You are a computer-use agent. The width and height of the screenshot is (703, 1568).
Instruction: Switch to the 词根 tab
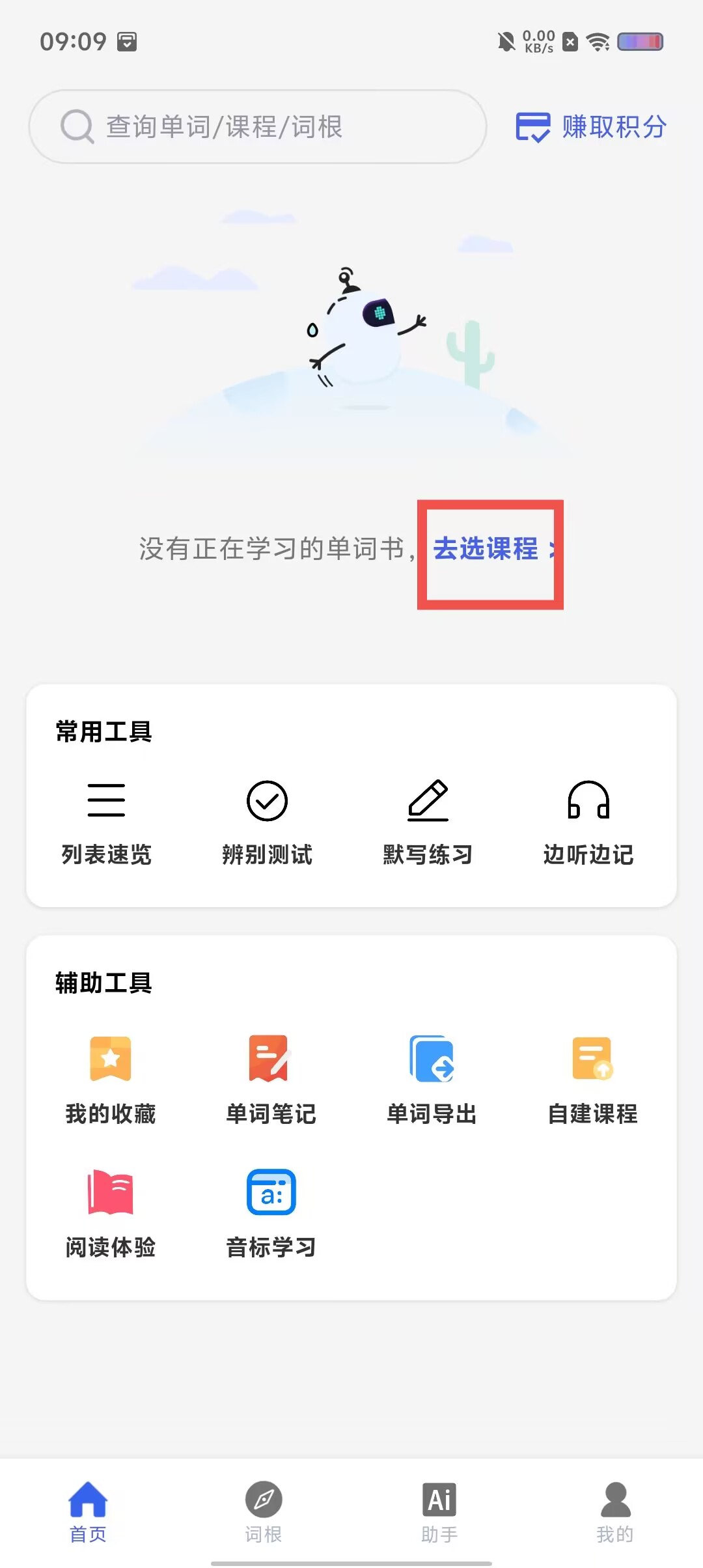[x=264, y=1512]
